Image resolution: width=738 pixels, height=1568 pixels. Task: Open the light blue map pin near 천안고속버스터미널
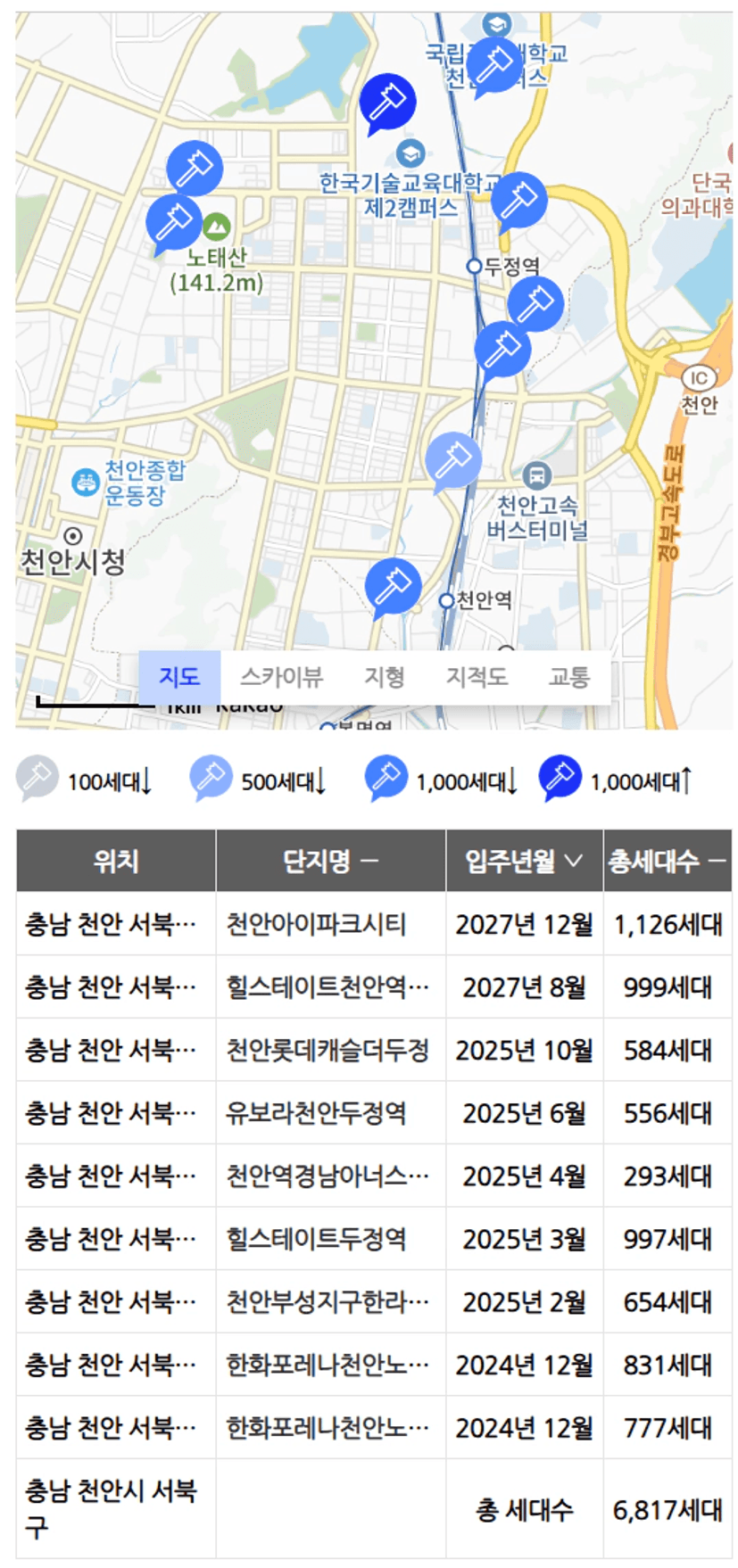(x=453, y=462)
